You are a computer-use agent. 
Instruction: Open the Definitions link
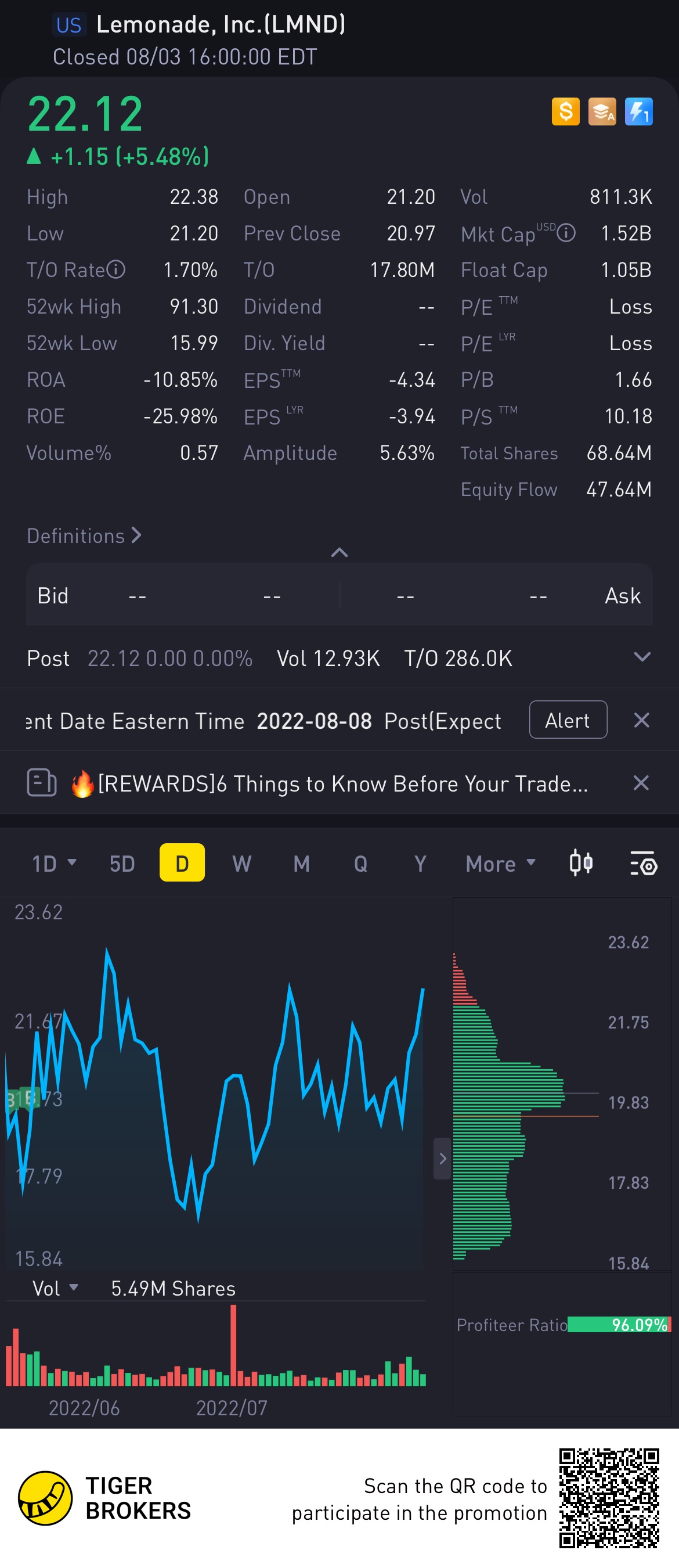(84, 535)
